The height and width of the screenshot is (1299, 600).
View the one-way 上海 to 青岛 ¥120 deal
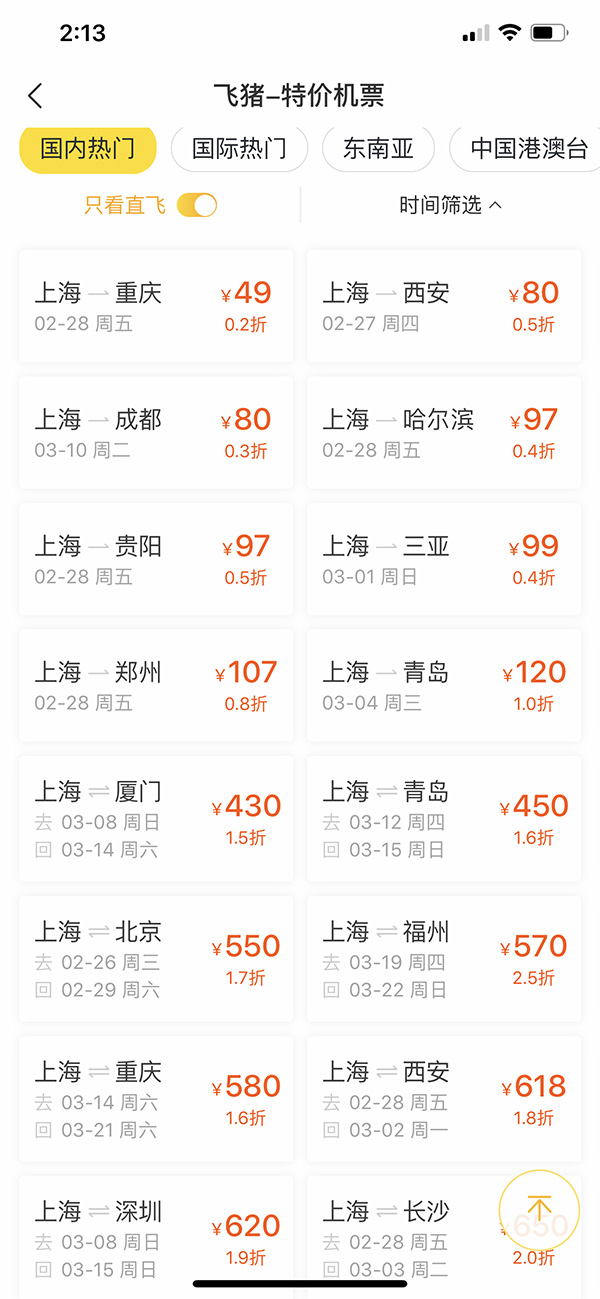[x=443, y=685]
